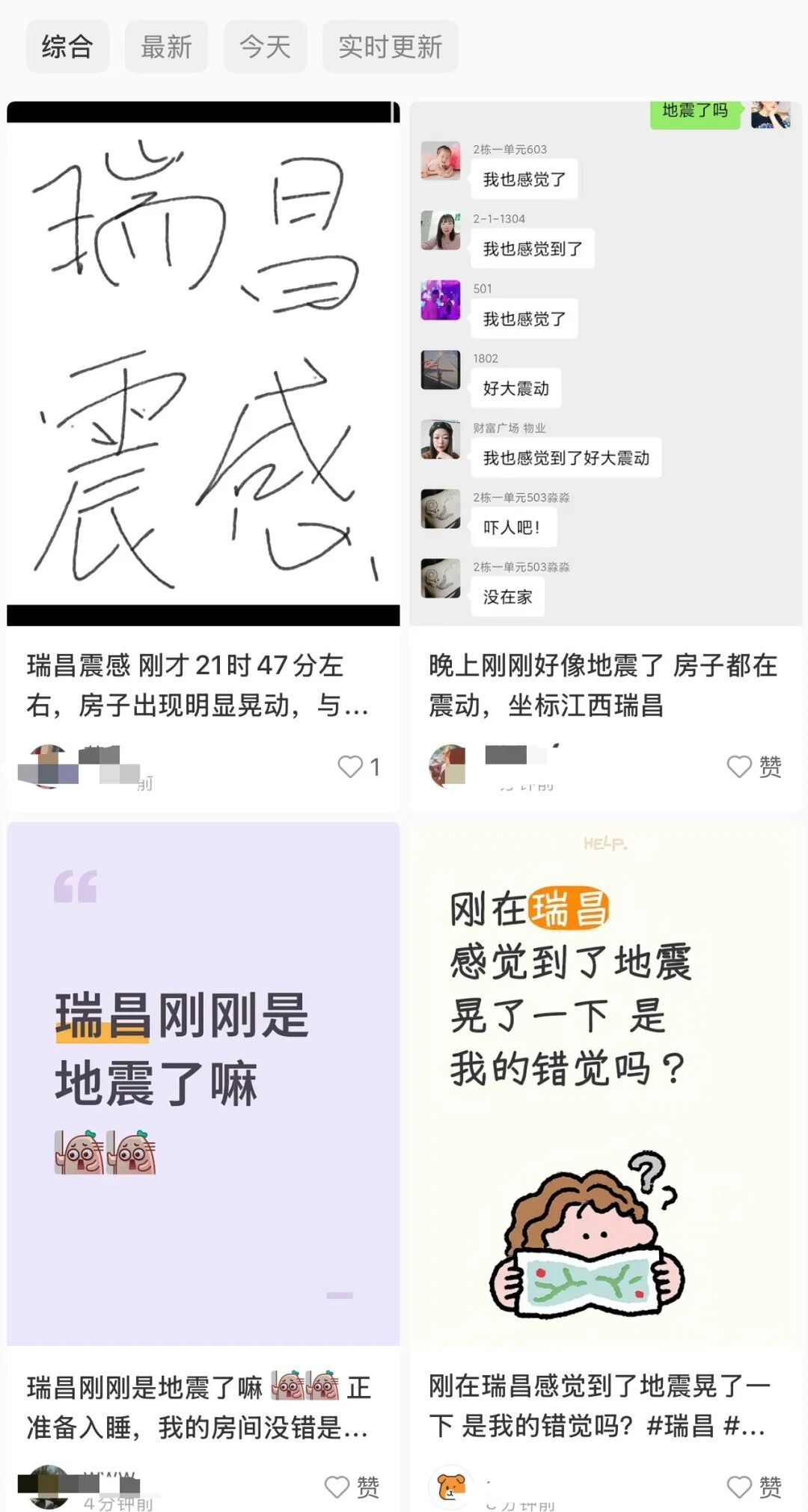The image size is (808, 1512).
Task: Filter posts by 今天
Action: pos(265,46)
